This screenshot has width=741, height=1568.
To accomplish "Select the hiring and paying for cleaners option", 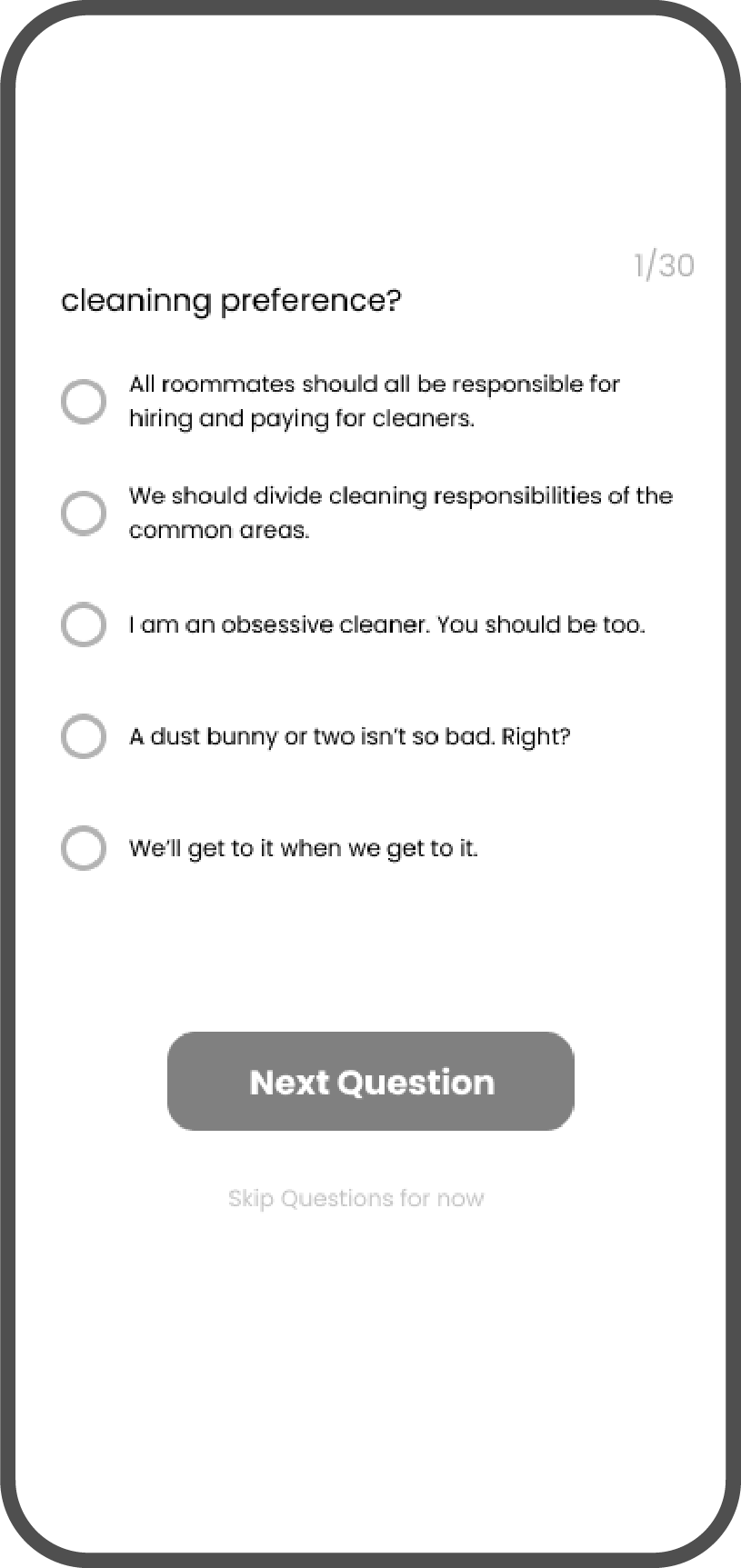I will point(84,402).
